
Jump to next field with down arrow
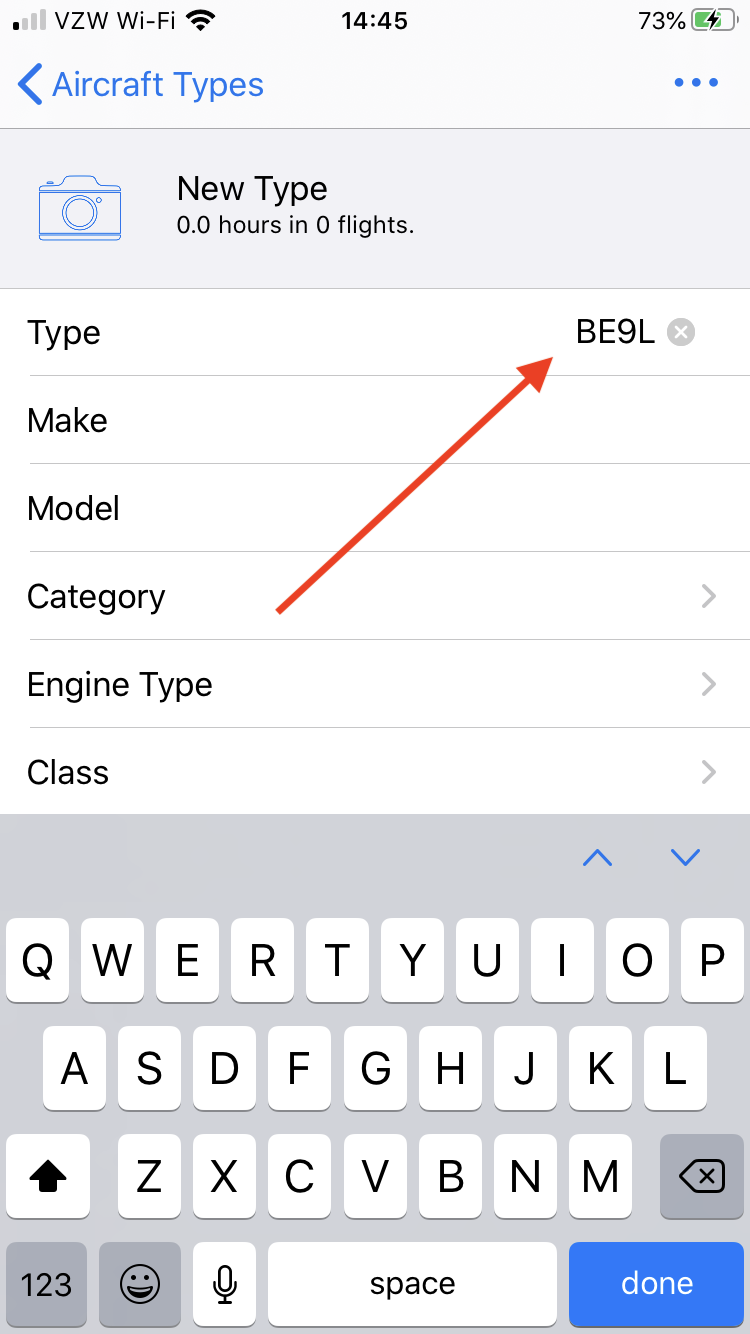pyautogui.click(x=685, y=857)
